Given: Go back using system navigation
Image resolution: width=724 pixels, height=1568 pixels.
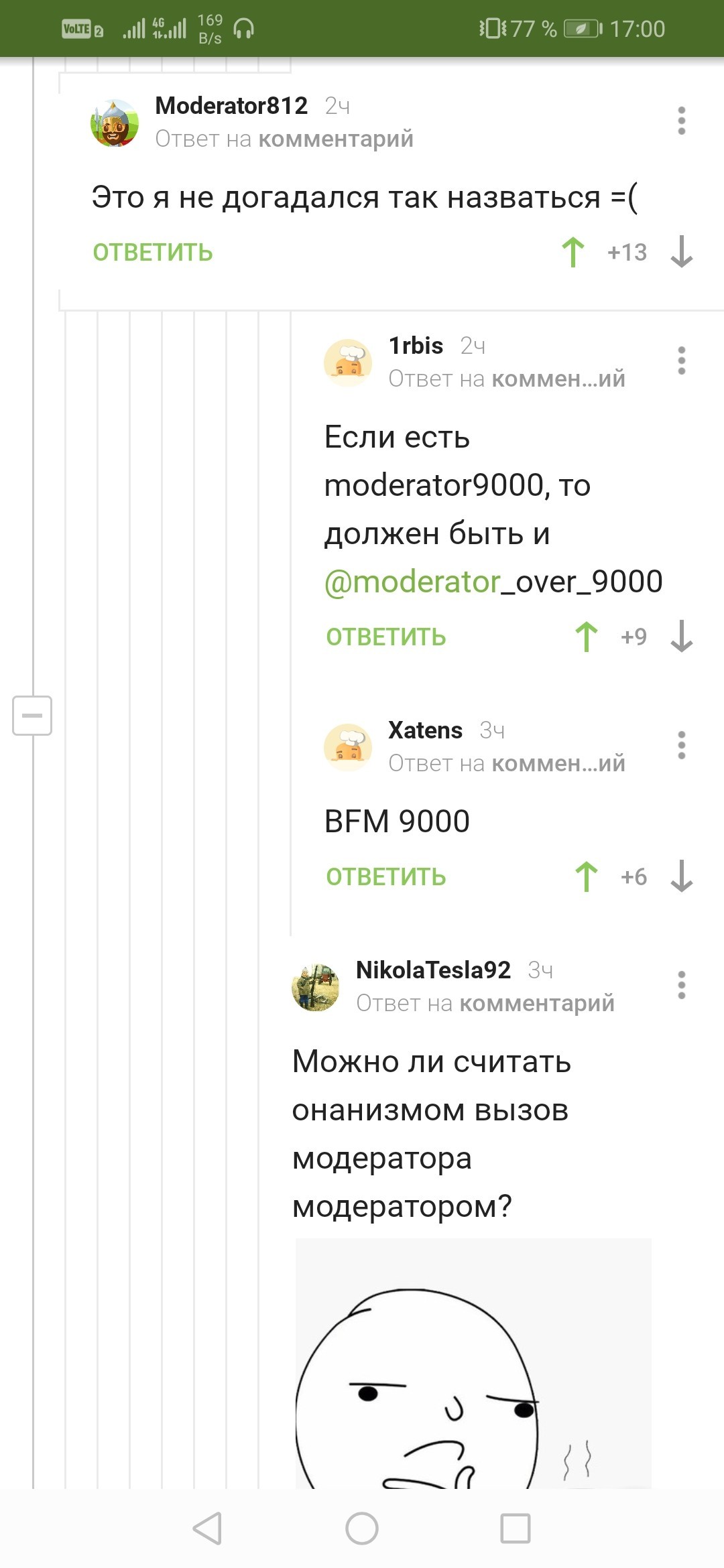Looking at the screenshot, I should pos(207,1528).
